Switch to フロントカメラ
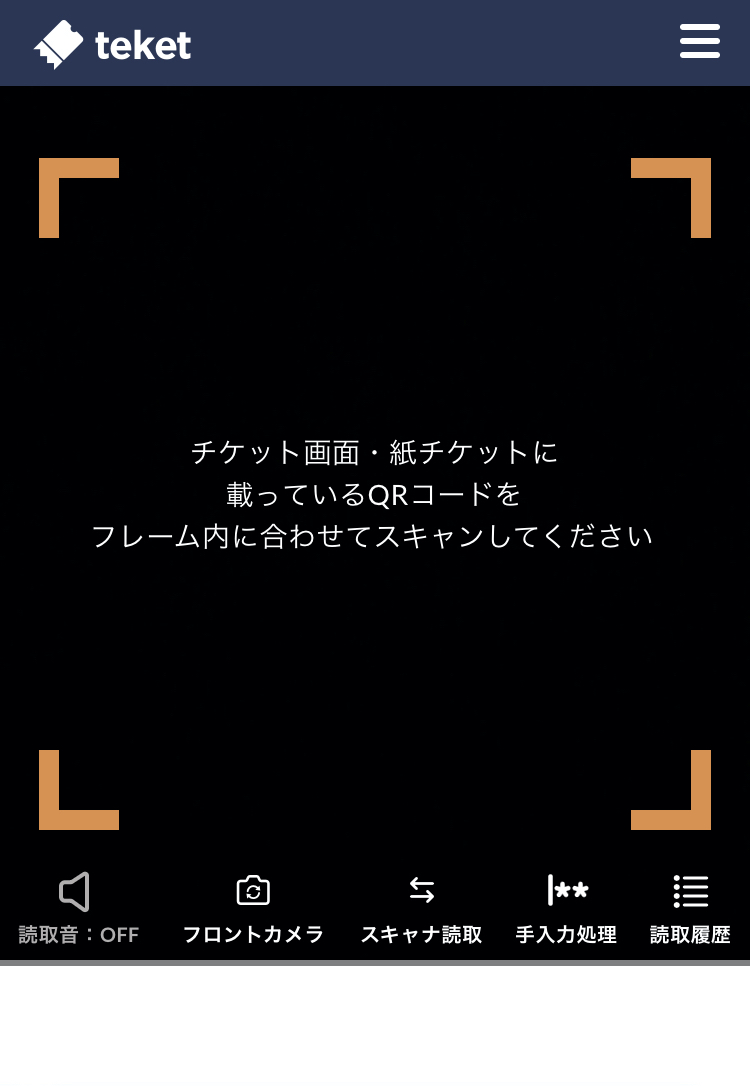Image resolution: width=750 pixels, height=1086 pixels. [x=253, y=908]
